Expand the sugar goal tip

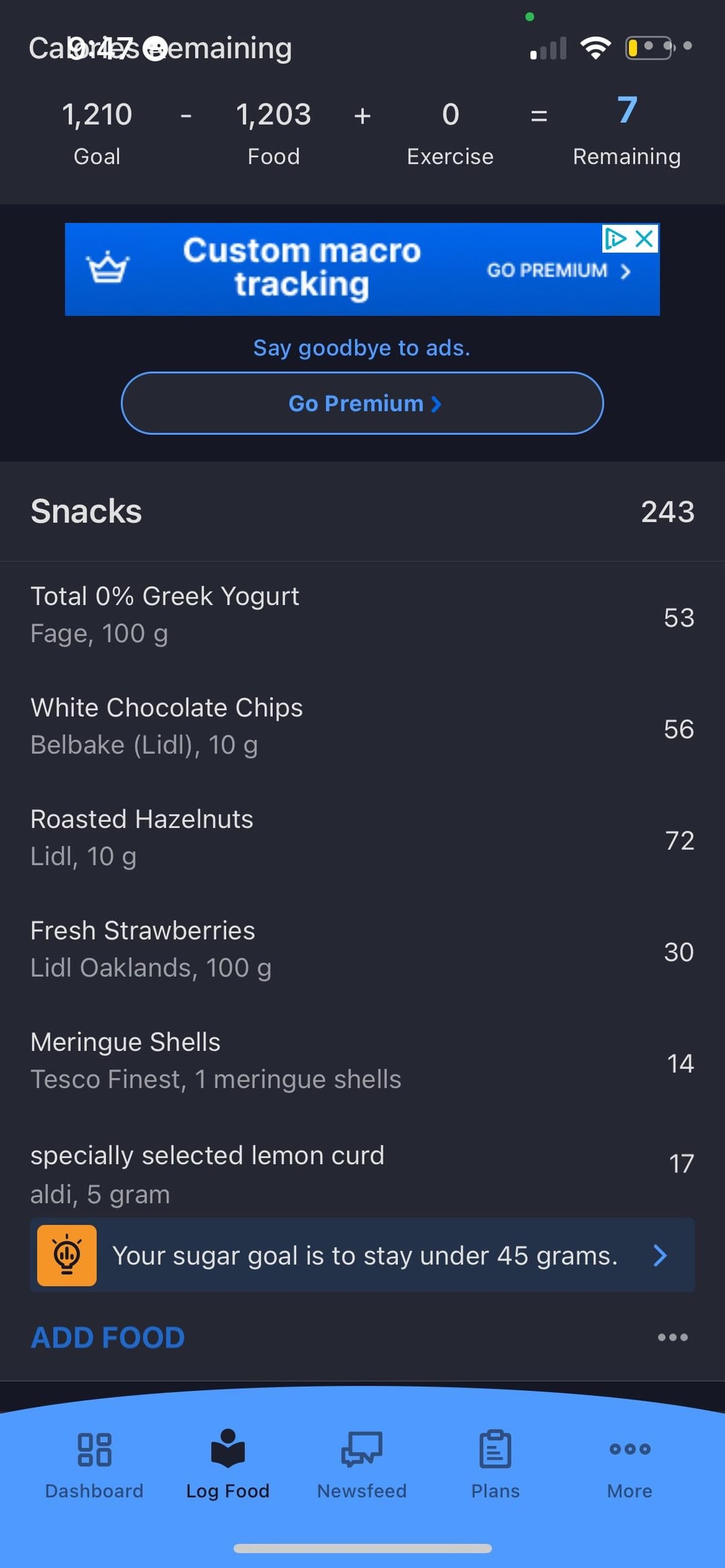[362, 1255]
